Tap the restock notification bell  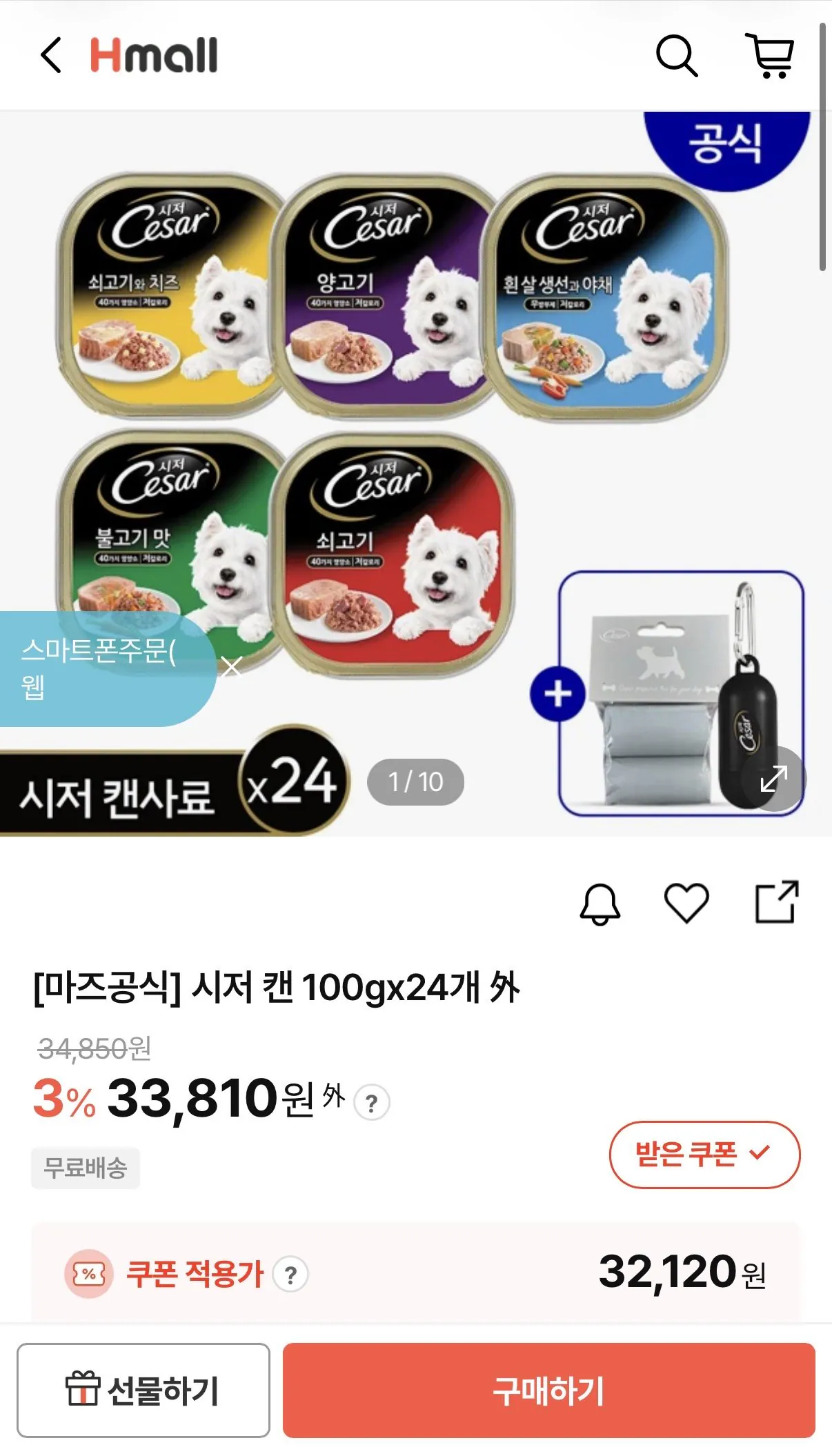pos(600,904)
